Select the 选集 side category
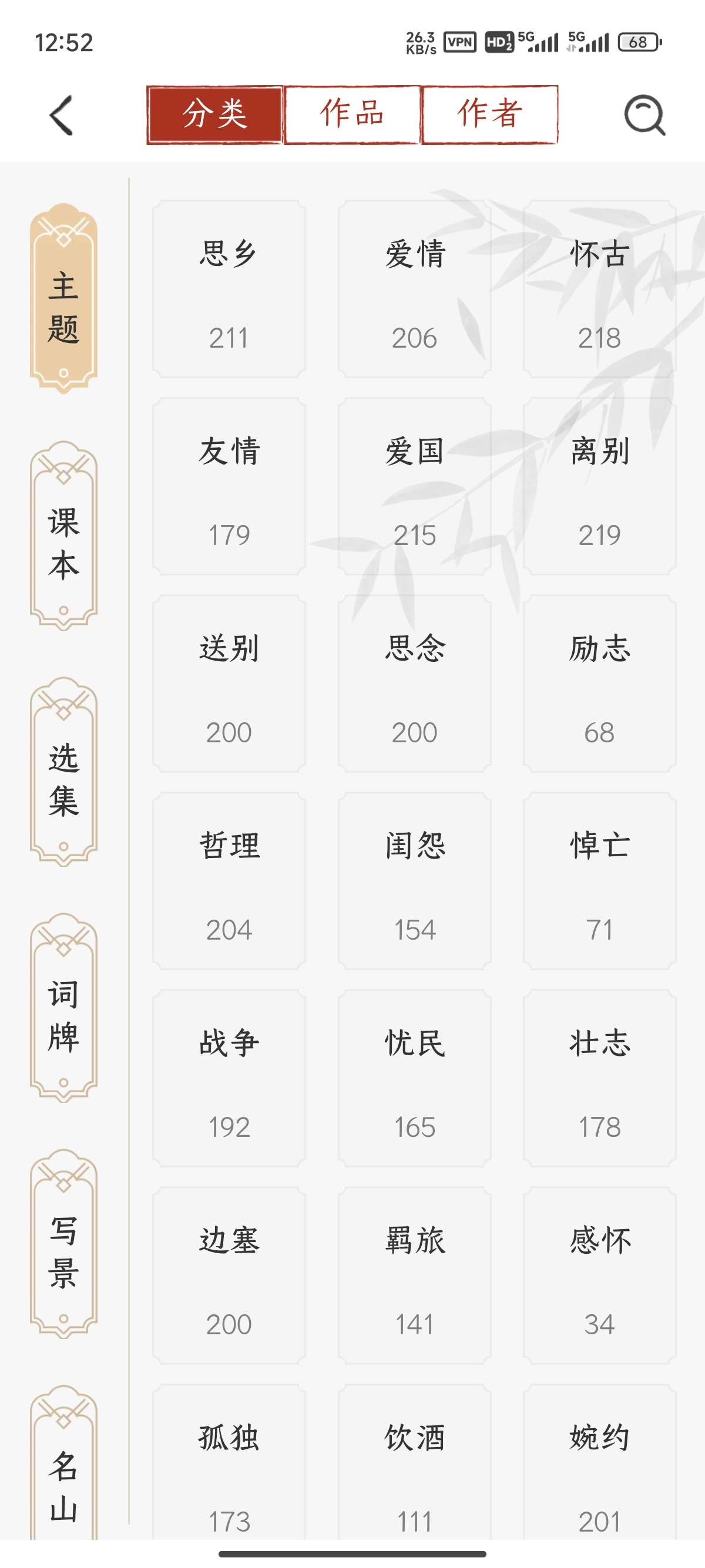Screen dimensions: 705x1568 pyautogui.click(x=63, y=772)
